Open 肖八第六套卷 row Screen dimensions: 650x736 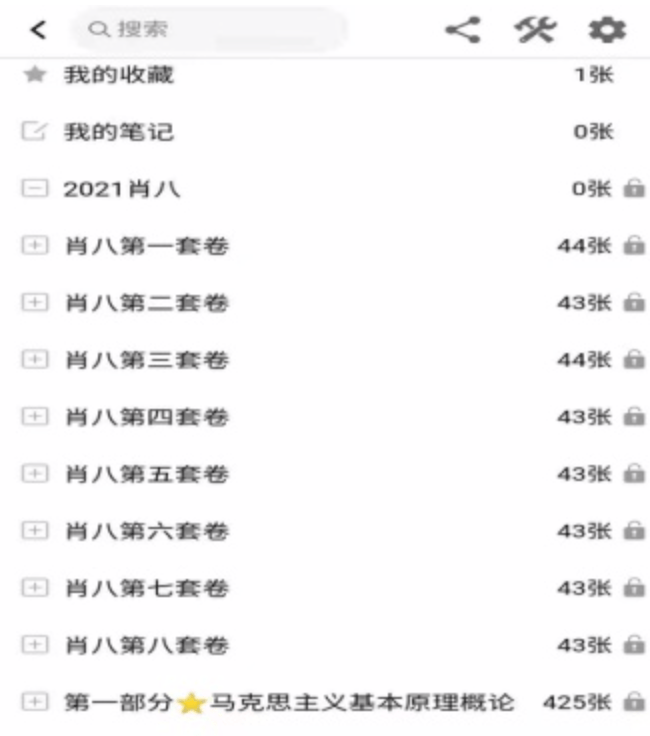[146, 531]
